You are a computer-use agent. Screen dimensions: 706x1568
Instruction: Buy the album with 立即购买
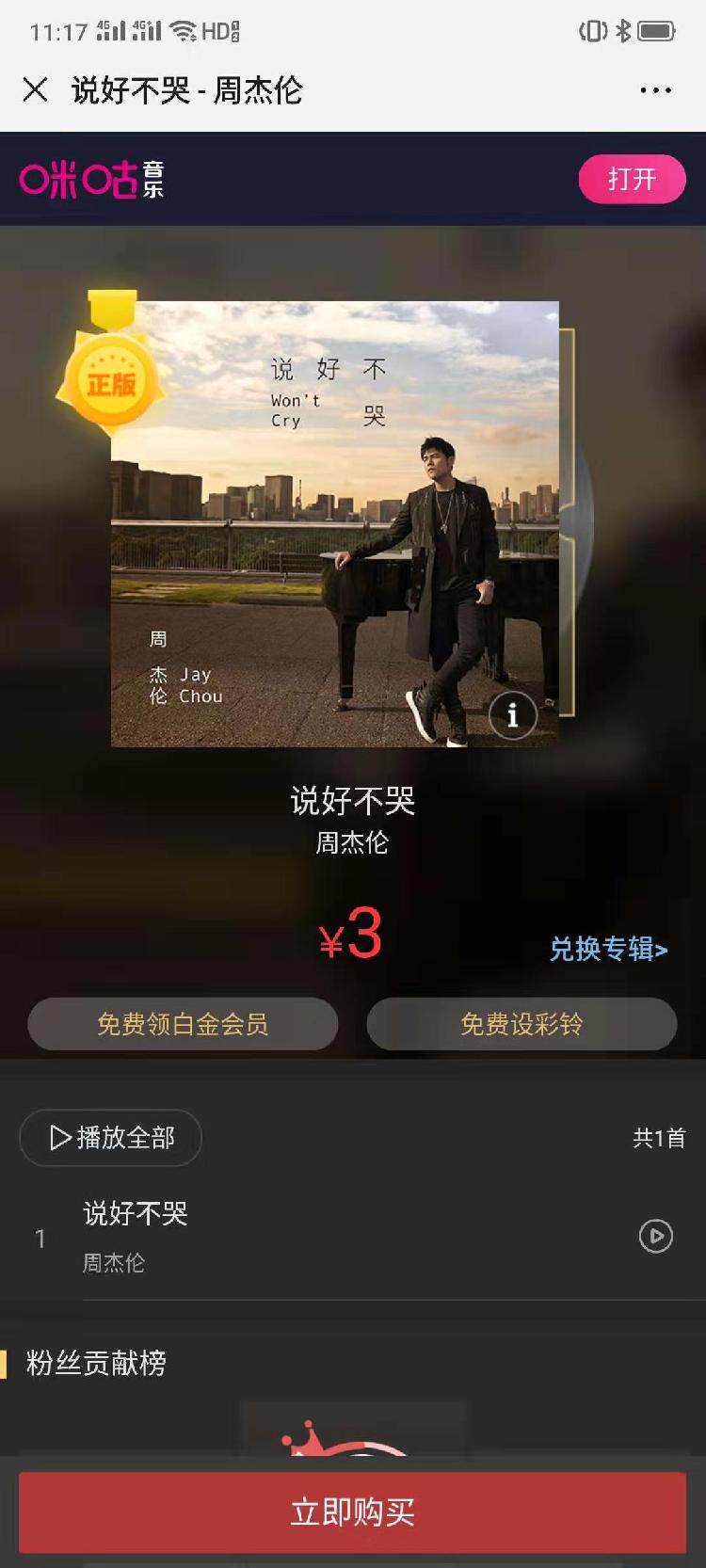[352, 1512]
